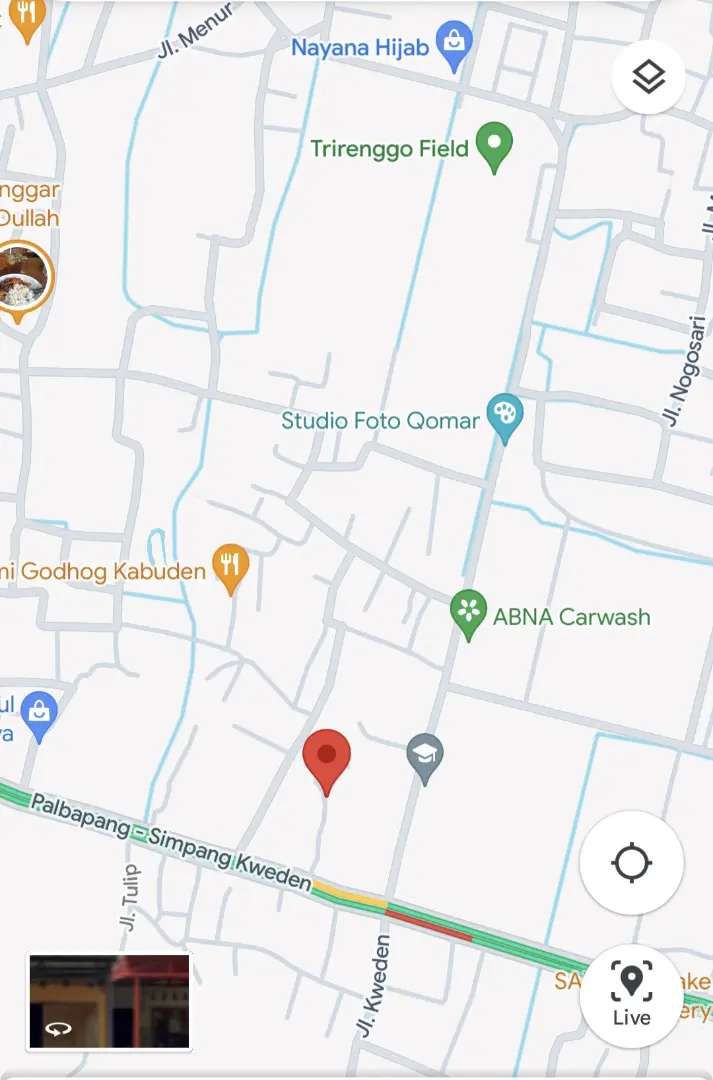Viewport: 713px width, 1080px height.
Task: Open the Street View thumbnail
Action: point(109,1001)
